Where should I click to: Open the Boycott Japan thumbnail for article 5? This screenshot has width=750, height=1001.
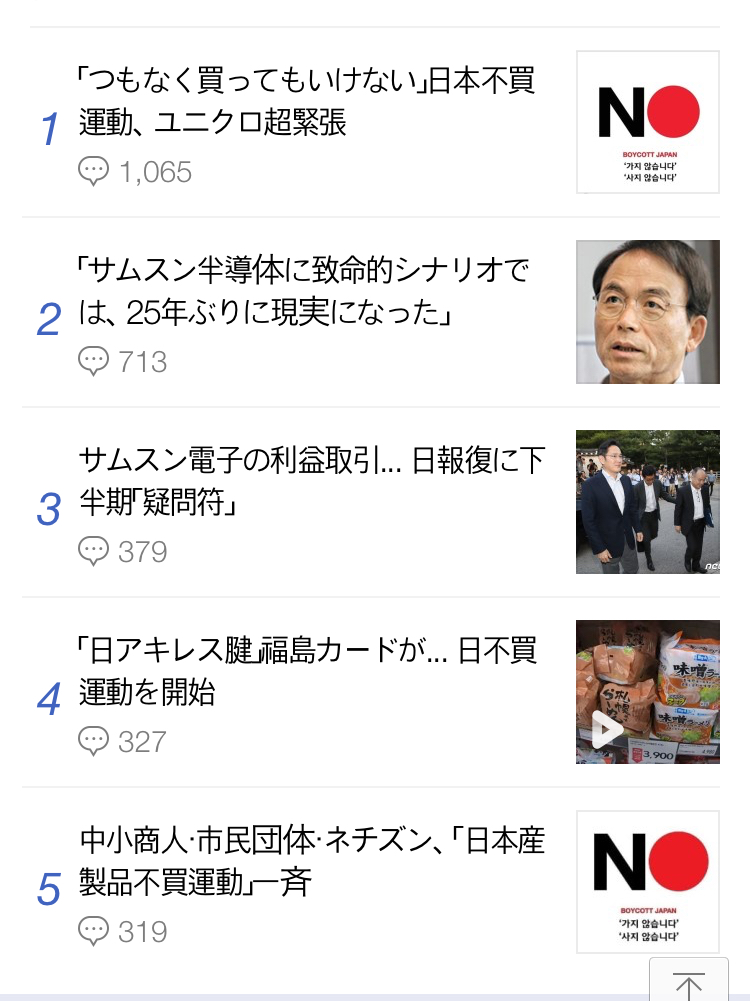[647, 882]
